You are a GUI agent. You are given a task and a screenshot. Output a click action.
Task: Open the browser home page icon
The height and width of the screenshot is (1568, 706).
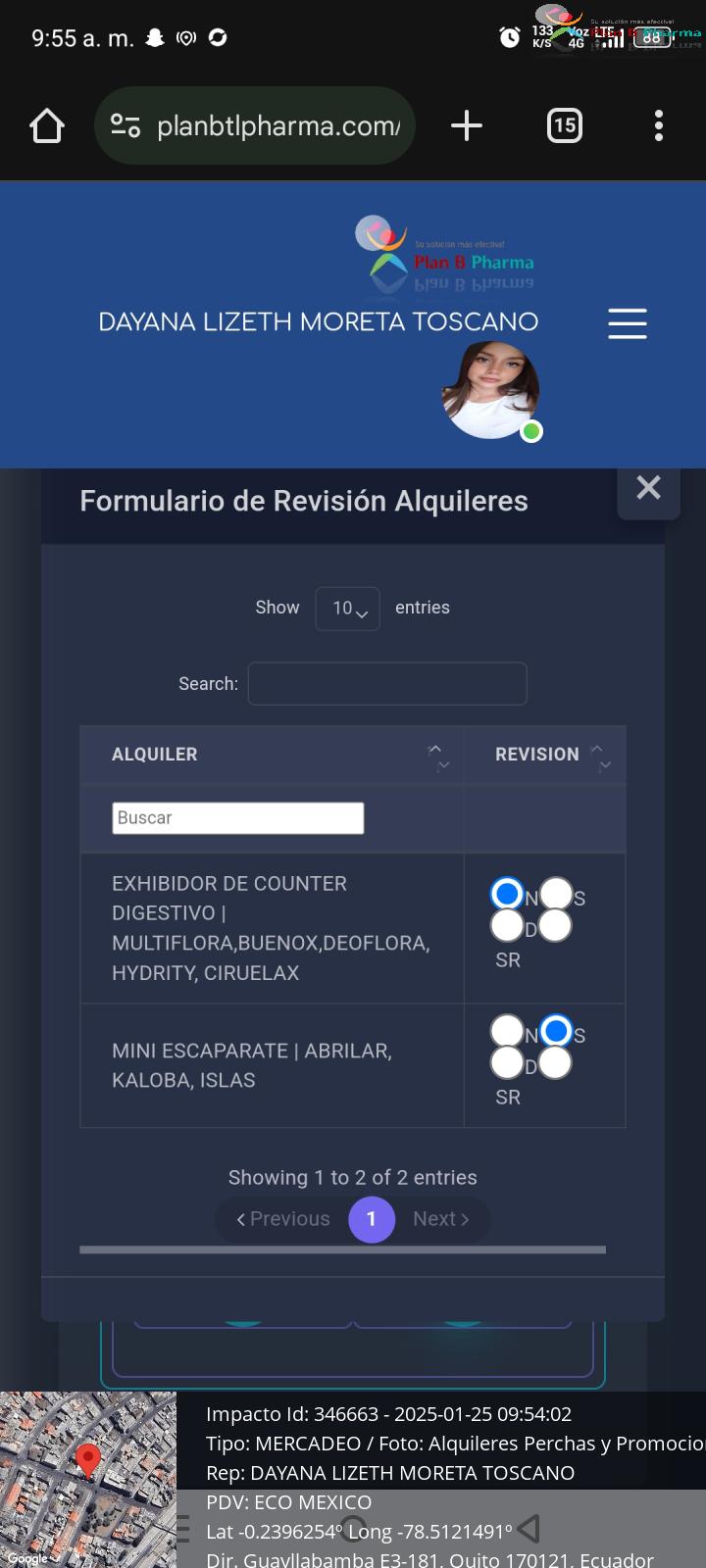pos(47,125)
